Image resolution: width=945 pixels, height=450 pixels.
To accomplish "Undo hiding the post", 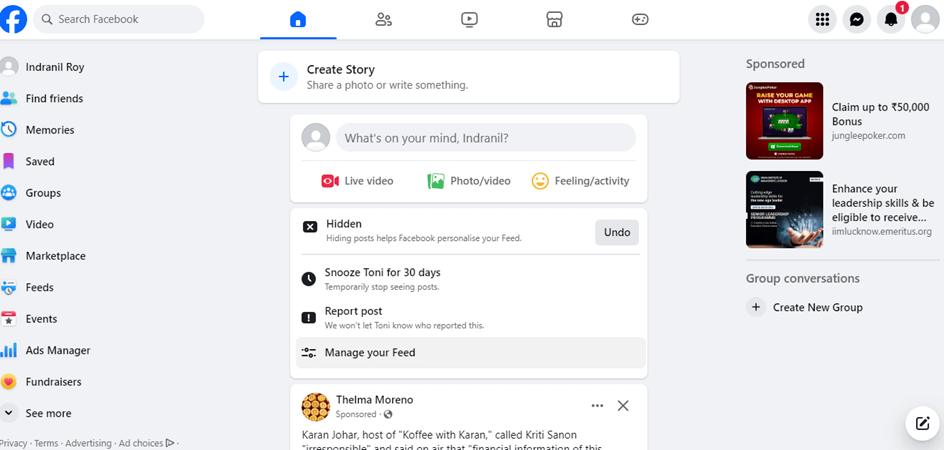I will [x=617, y=232].
